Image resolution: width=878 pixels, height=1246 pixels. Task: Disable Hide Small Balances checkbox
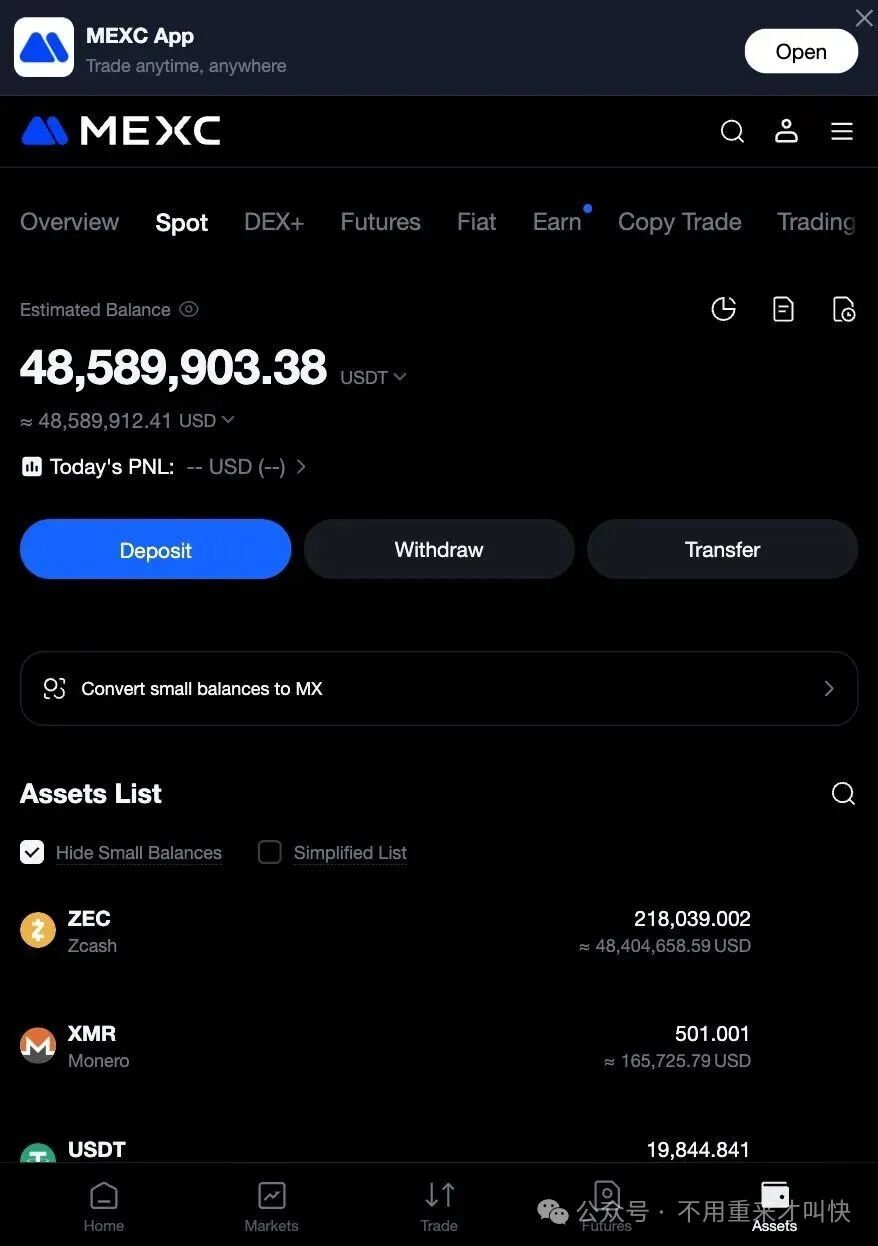(x=32, y=852)
